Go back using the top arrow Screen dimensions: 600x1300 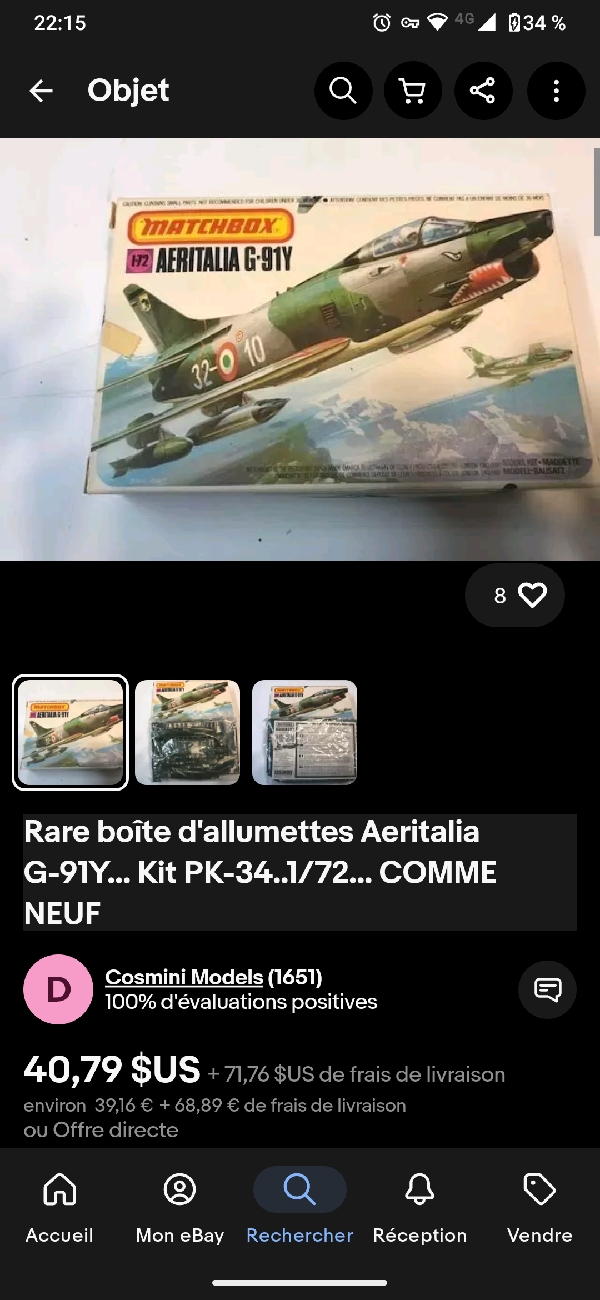[x=41, y=91]
